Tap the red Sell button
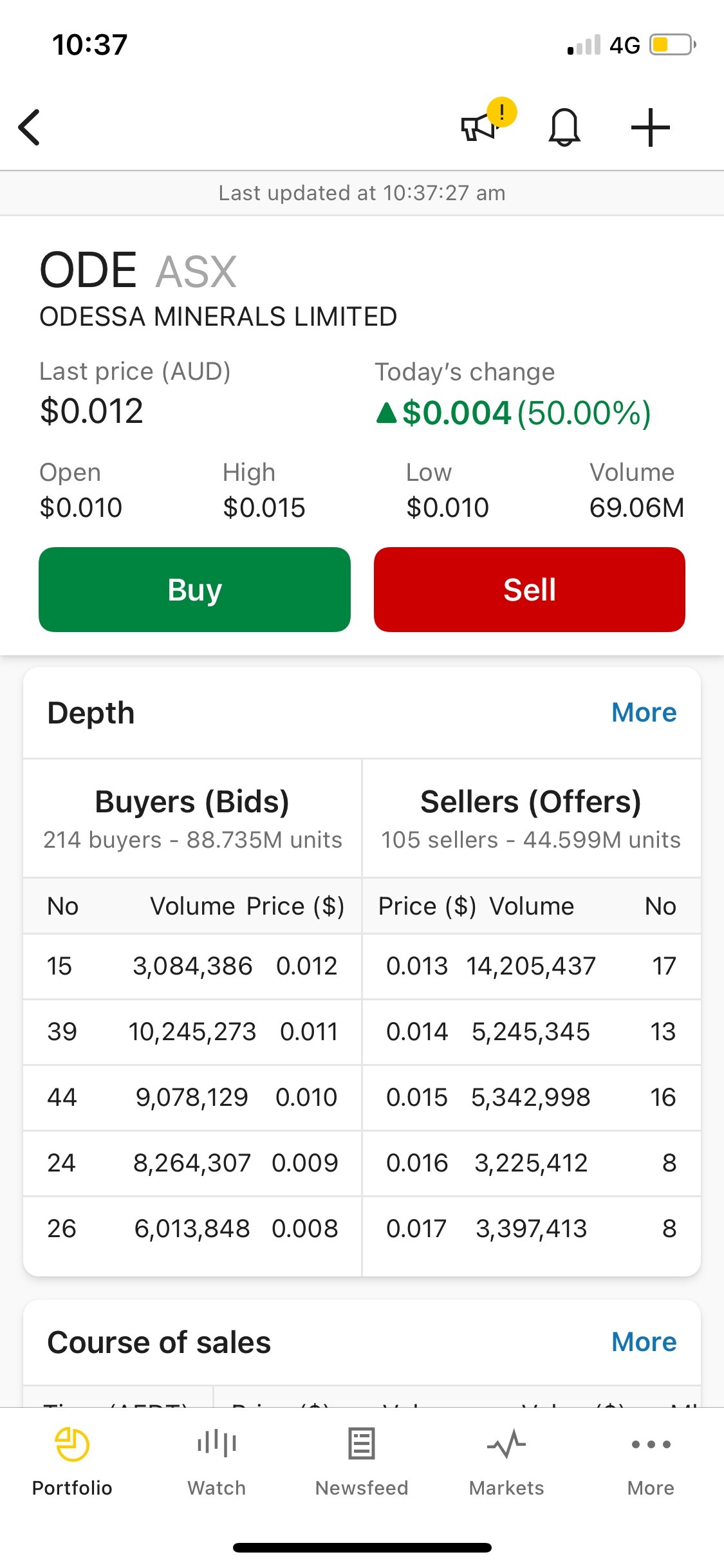 [x=530, y=590]
